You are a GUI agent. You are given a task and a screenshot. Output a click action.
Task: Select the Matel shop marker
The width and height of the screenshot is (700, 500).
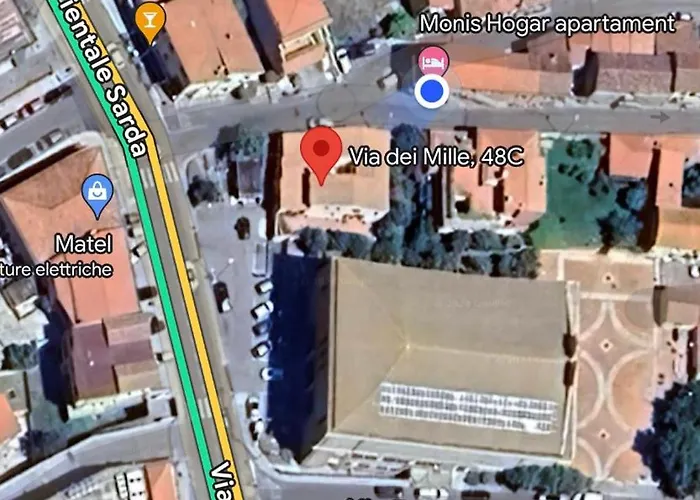97,193
